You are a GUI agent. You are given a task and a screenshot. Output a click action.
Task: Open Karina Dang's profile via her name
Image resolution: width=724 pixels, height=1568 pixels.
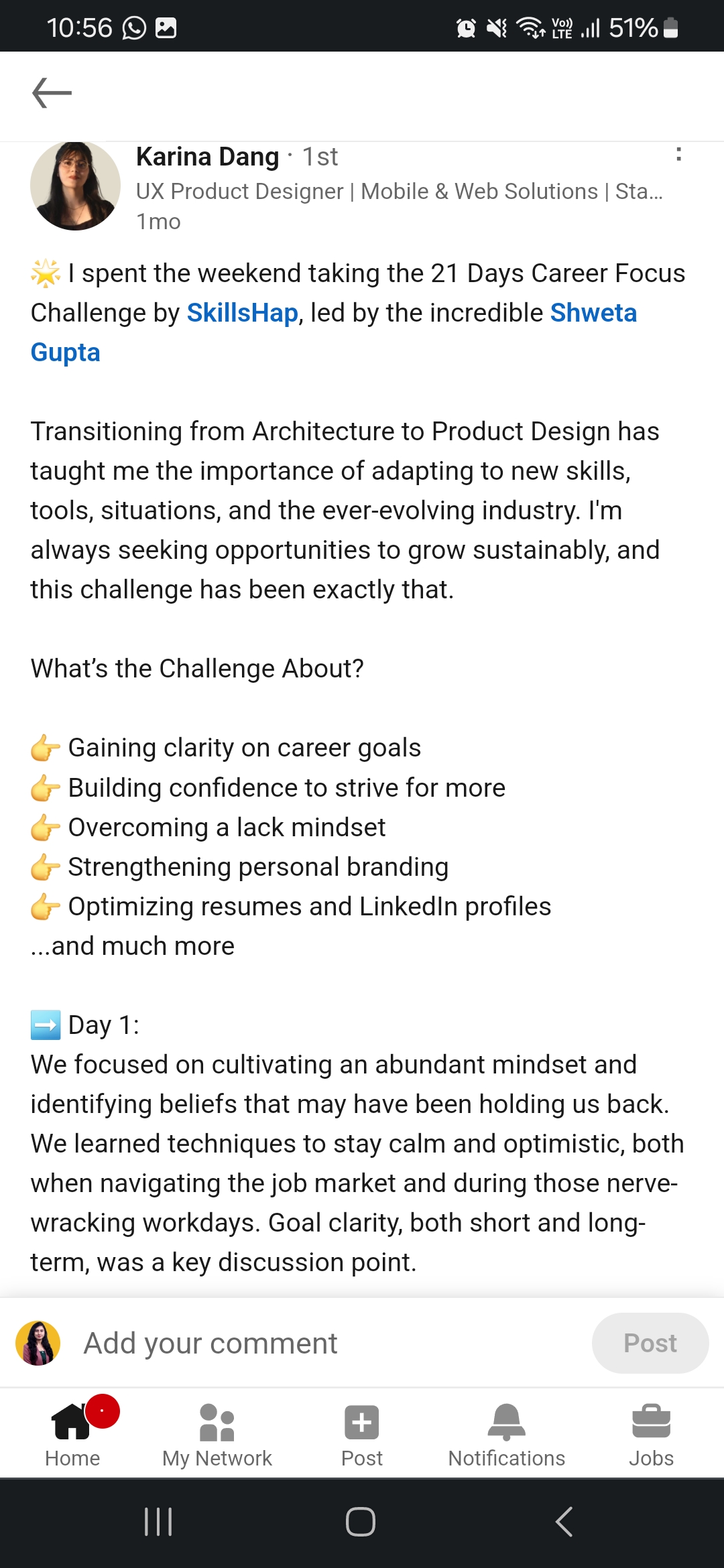pyautogui.click(x=207, y=157)
